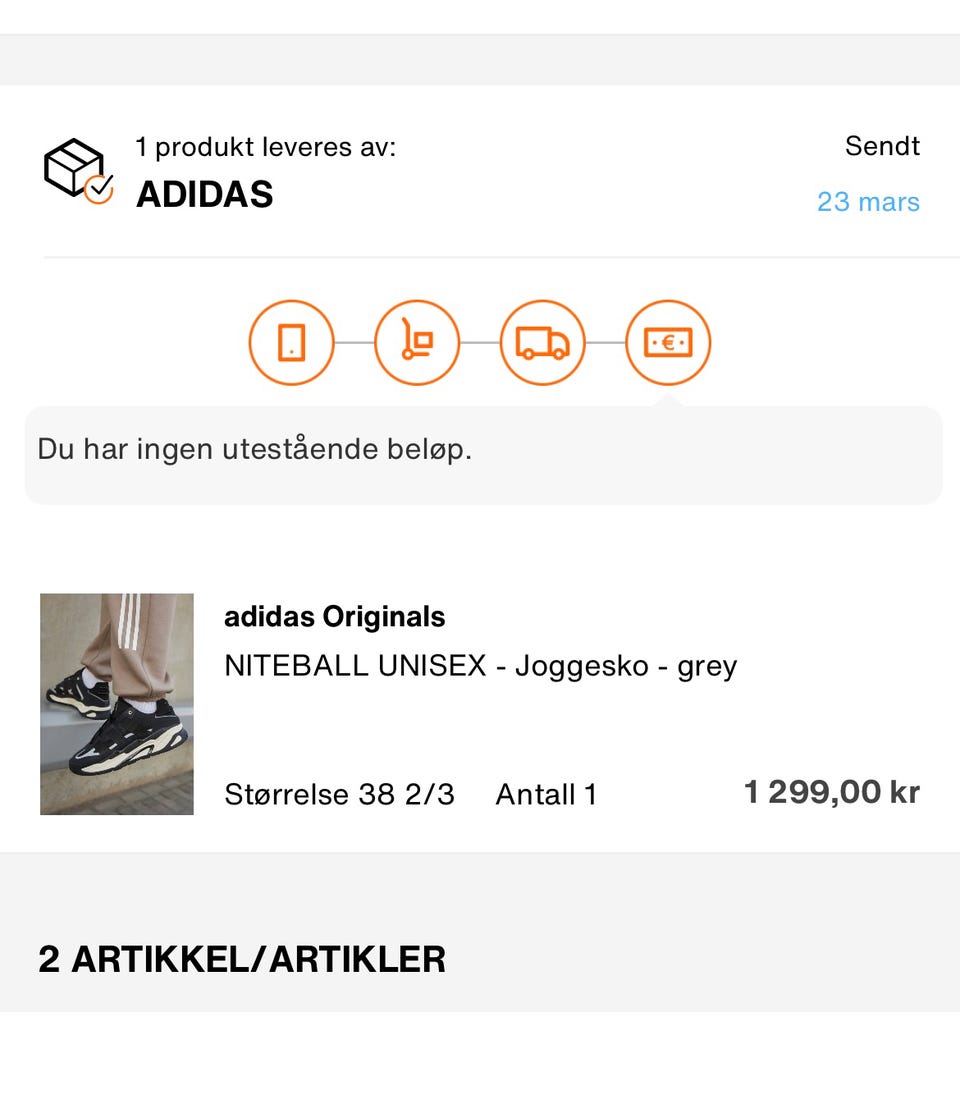Image resolution: width=960 pixels, height=1109 pixels.
Task: Click the packing cart progress icon
Action: (417, 342)
